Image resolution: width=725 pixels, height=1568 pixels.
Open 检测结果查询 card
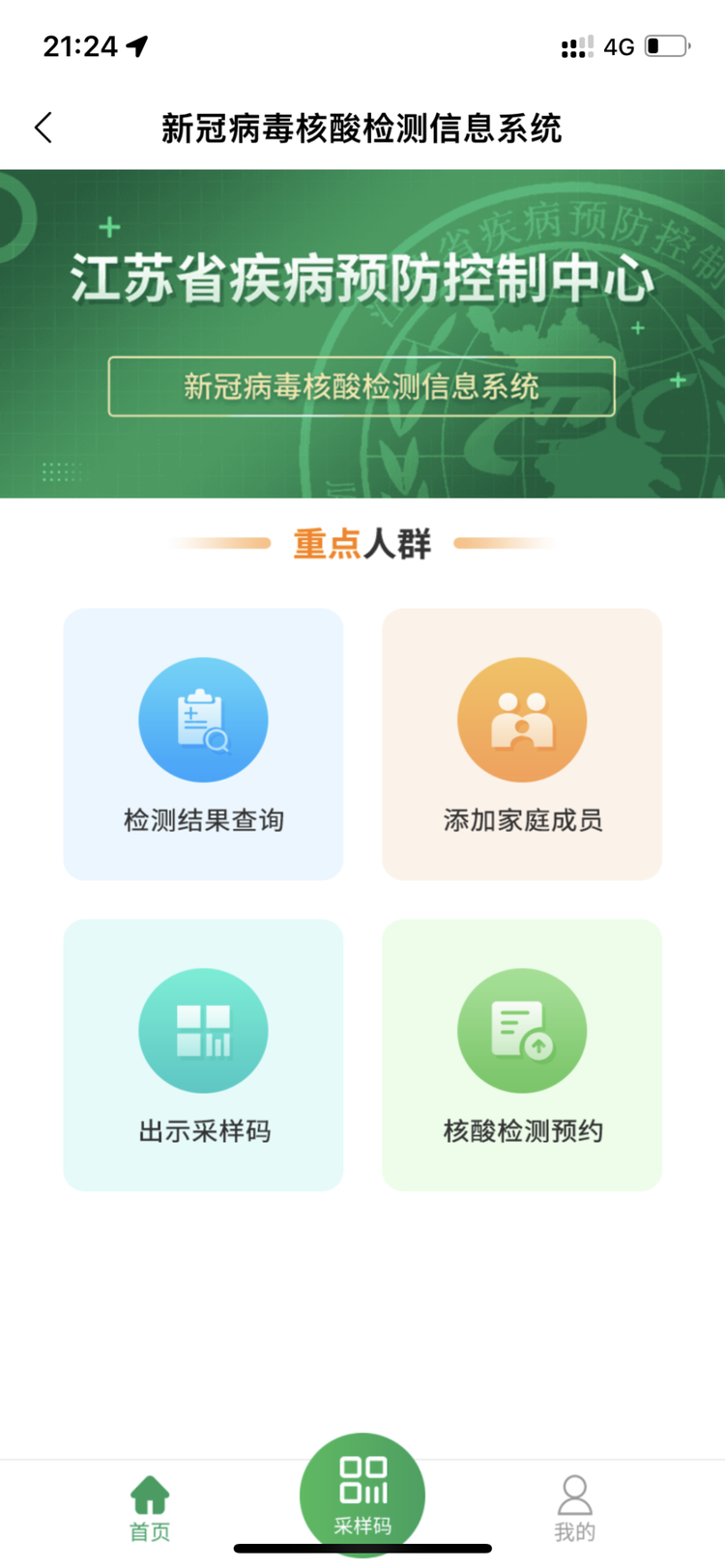203,744
